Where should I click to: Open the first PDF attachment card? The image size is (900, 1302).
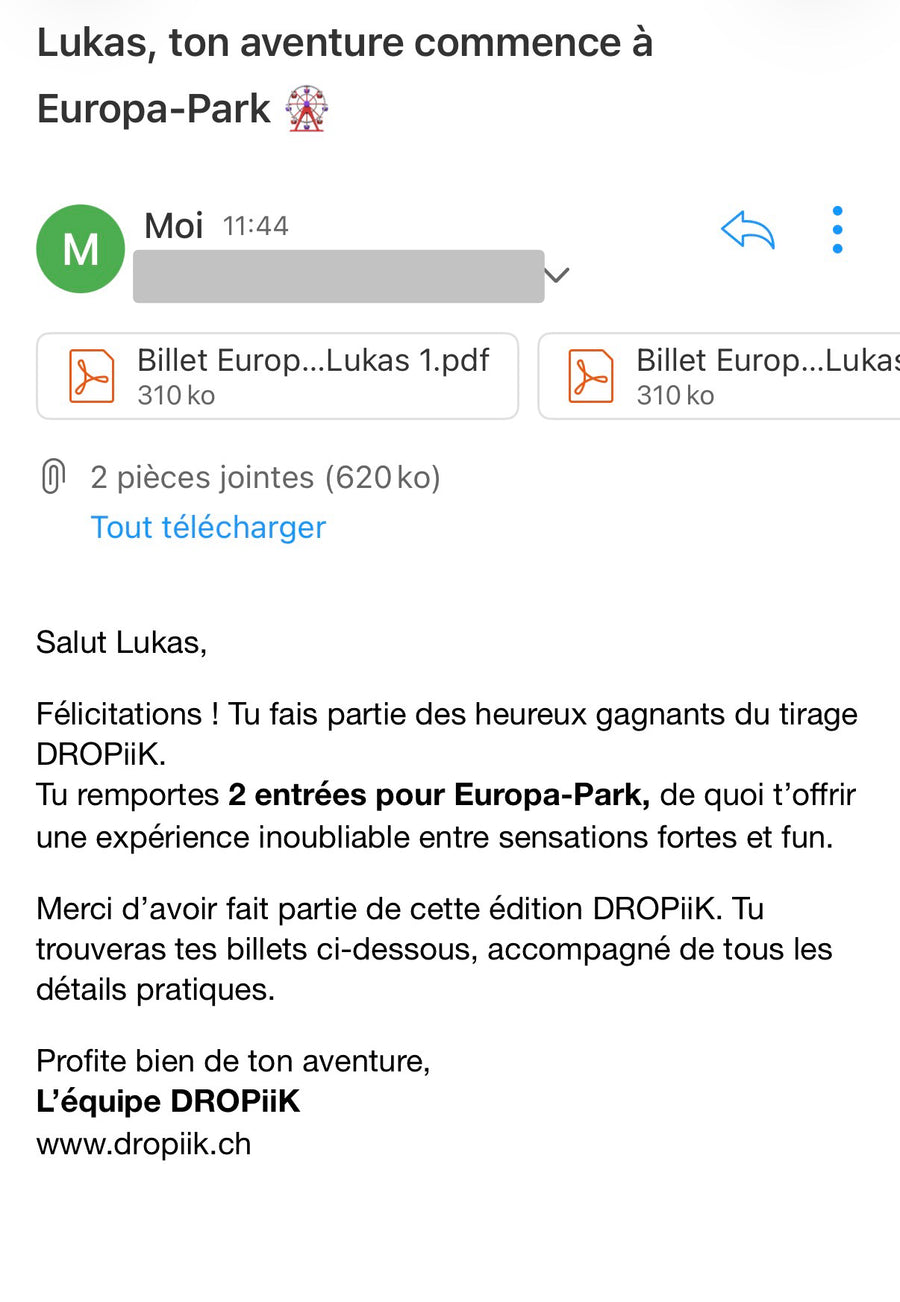(277, 375)
